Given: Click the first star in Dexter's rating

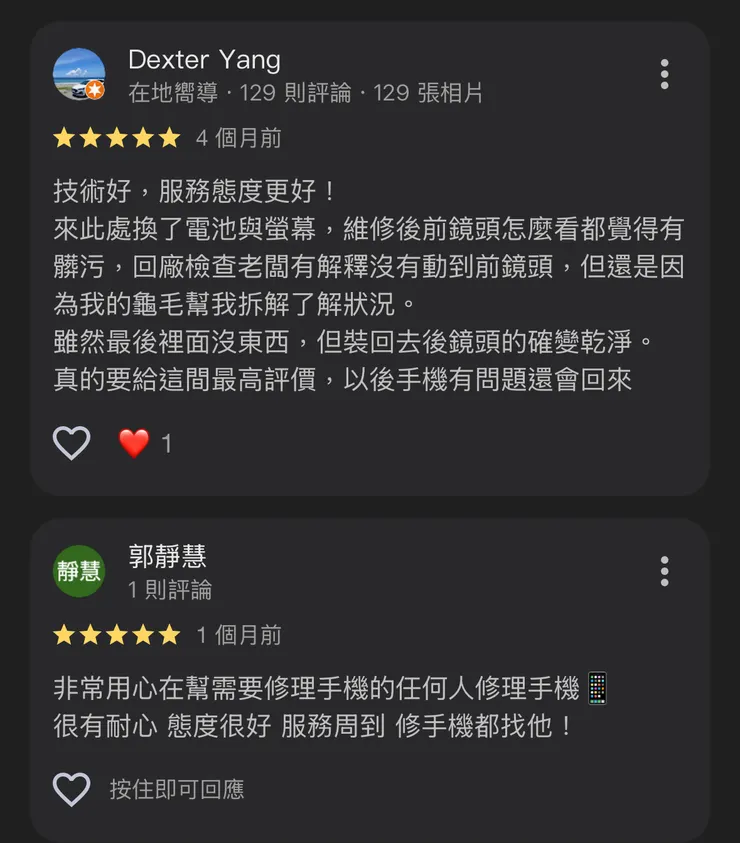Looking at the screenshot, I should pyautogui.click(x=63, y=138).
